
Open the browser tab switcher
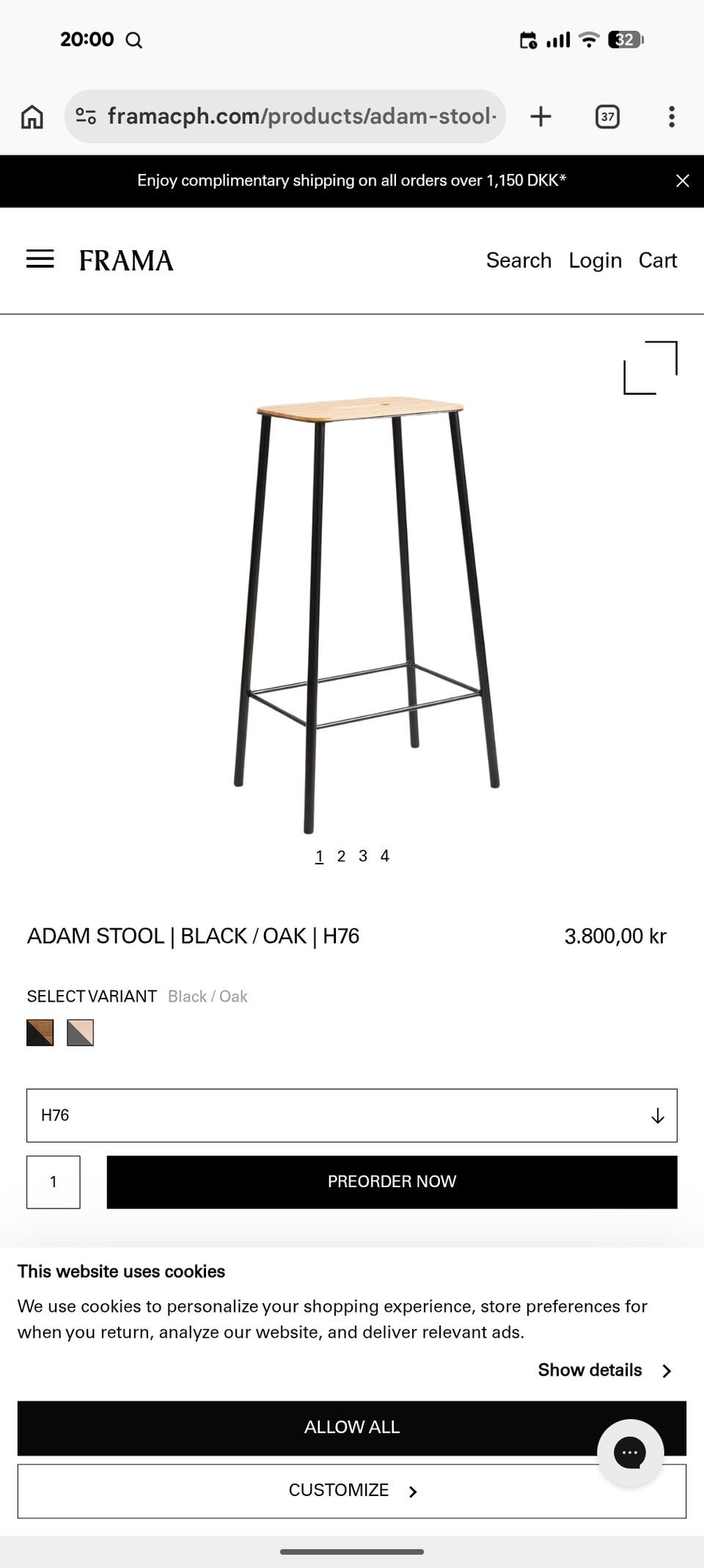(607, 117)
